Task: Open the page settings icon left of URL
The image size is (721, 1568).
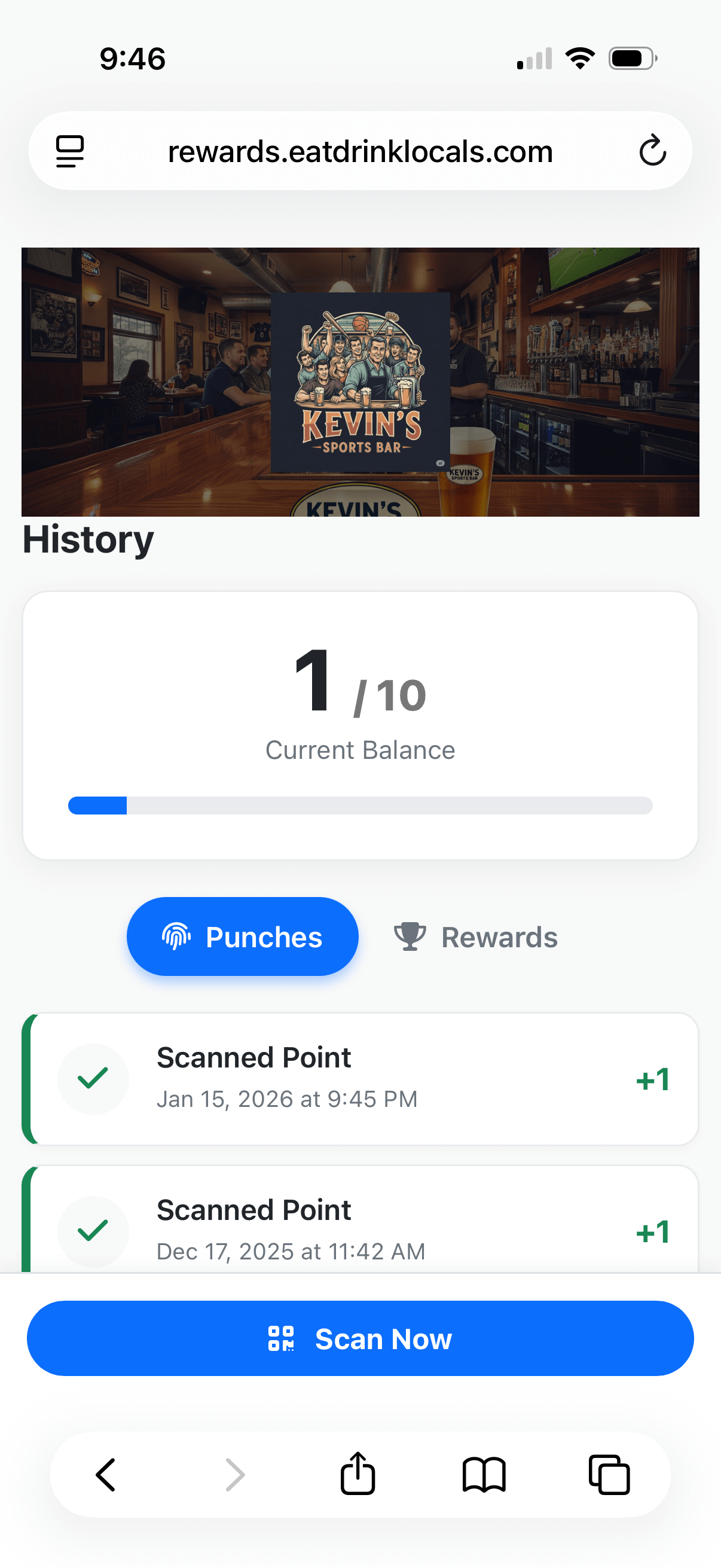Action: 69,151
